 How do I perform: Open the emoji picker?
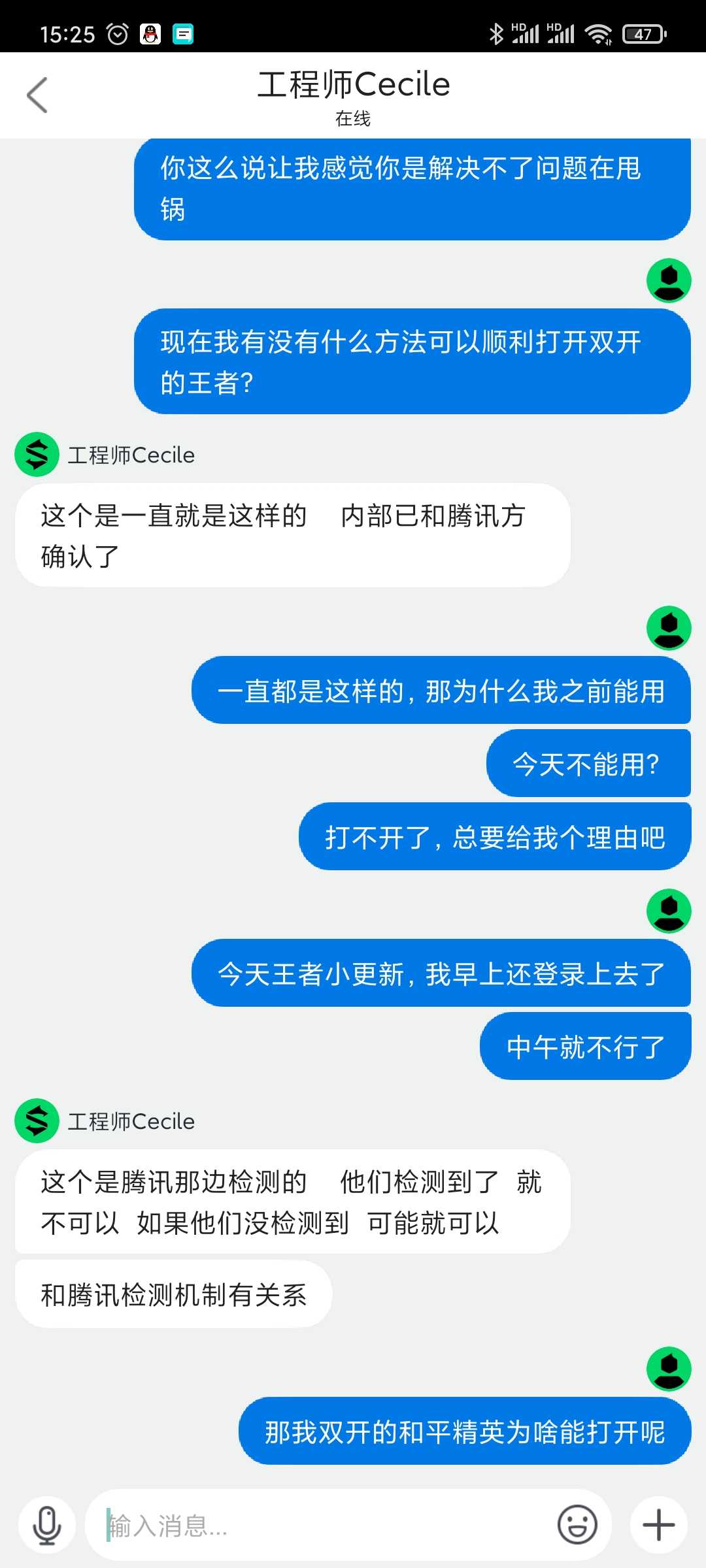[577, 1526]
